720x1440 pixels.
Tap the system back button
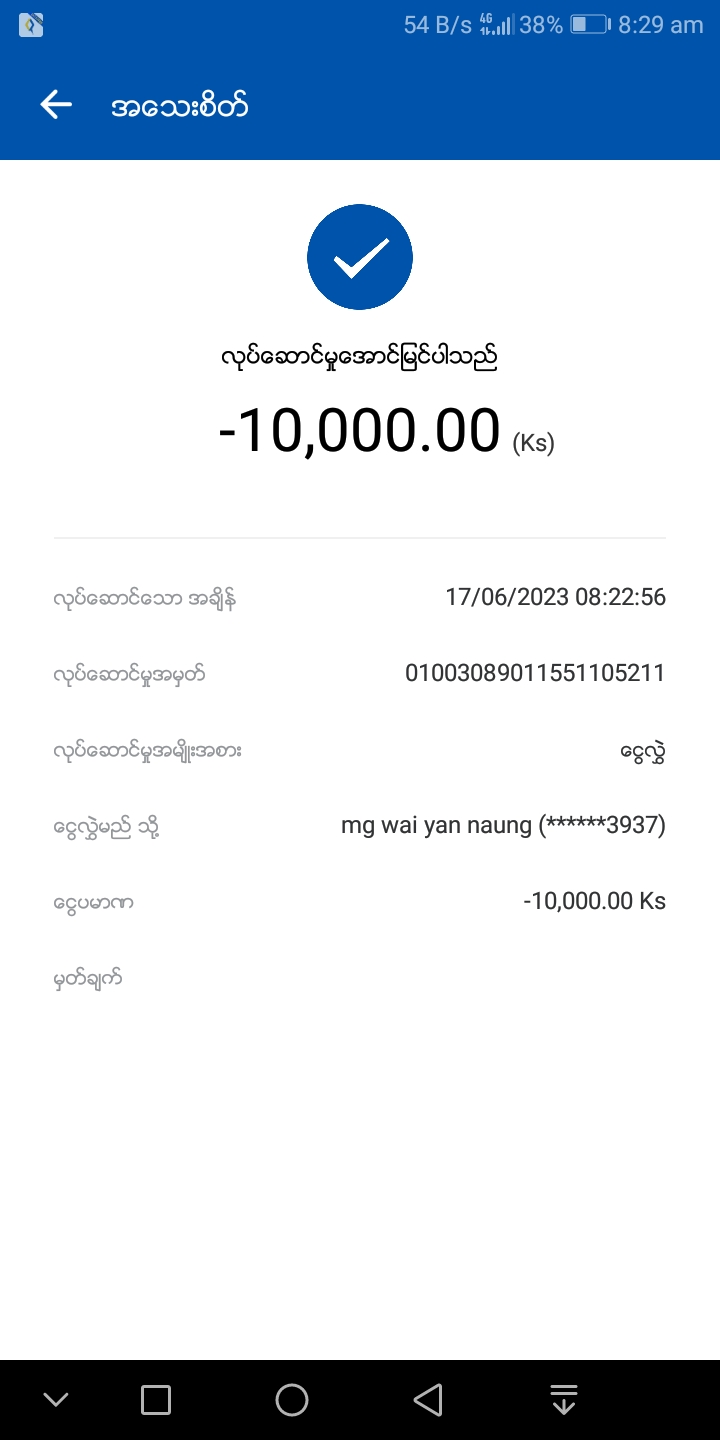pyautogui.click(x=428, y=1400)
